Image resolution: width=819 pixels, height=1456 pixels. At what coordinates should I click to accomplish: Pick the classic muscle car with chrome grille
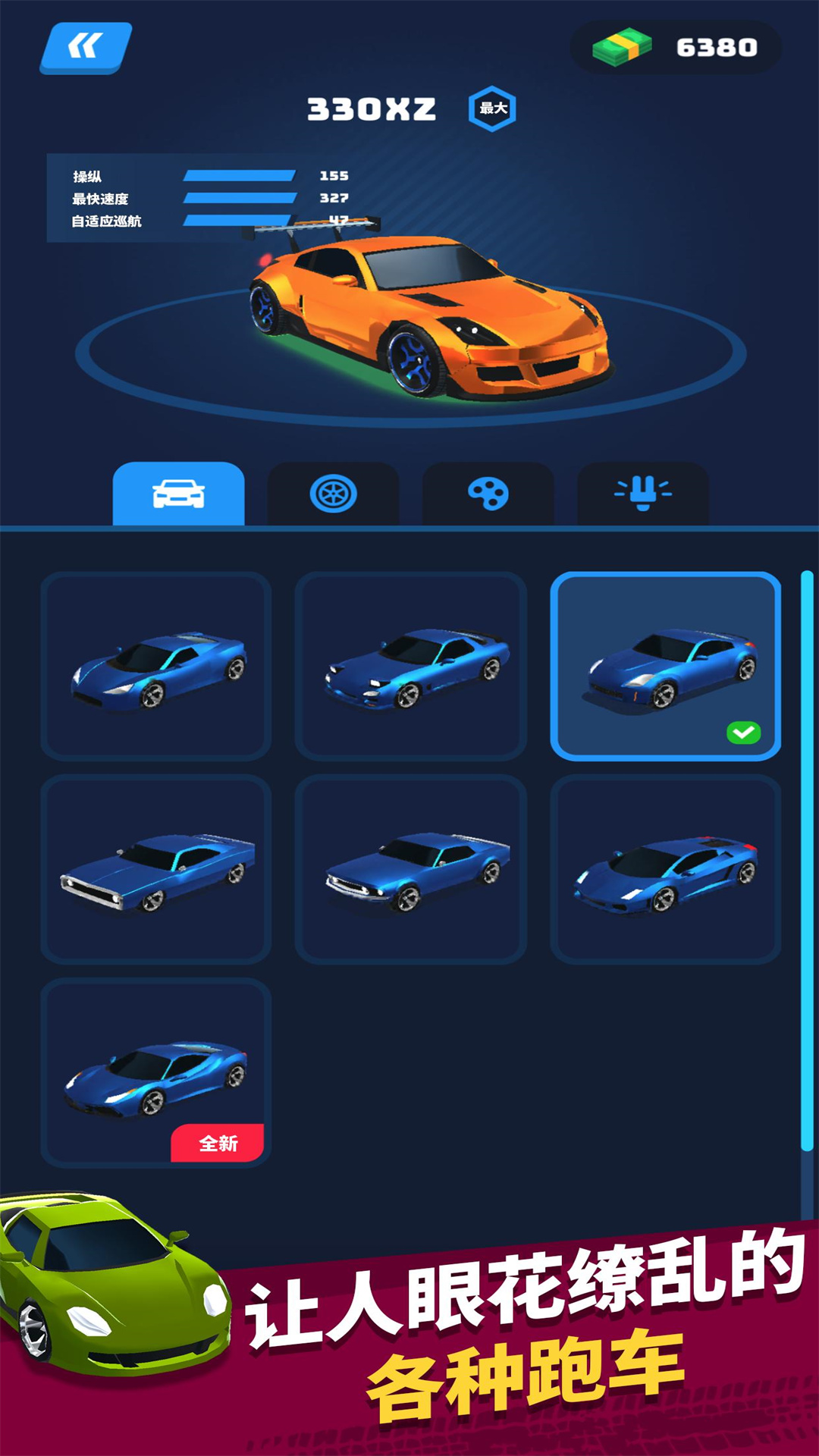(x=156, y=869)
